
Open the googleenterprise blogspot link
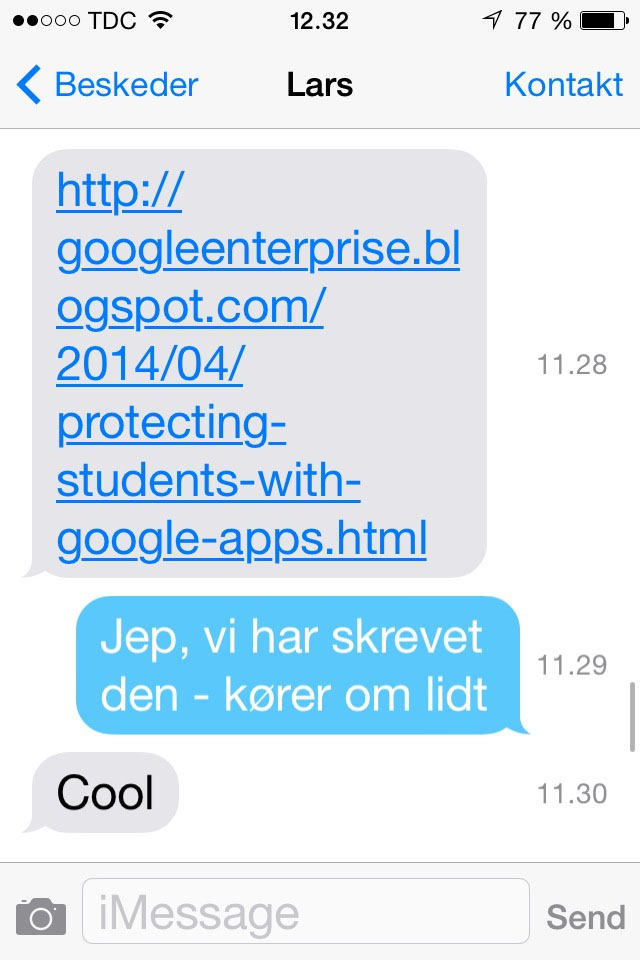coord(258,365)
